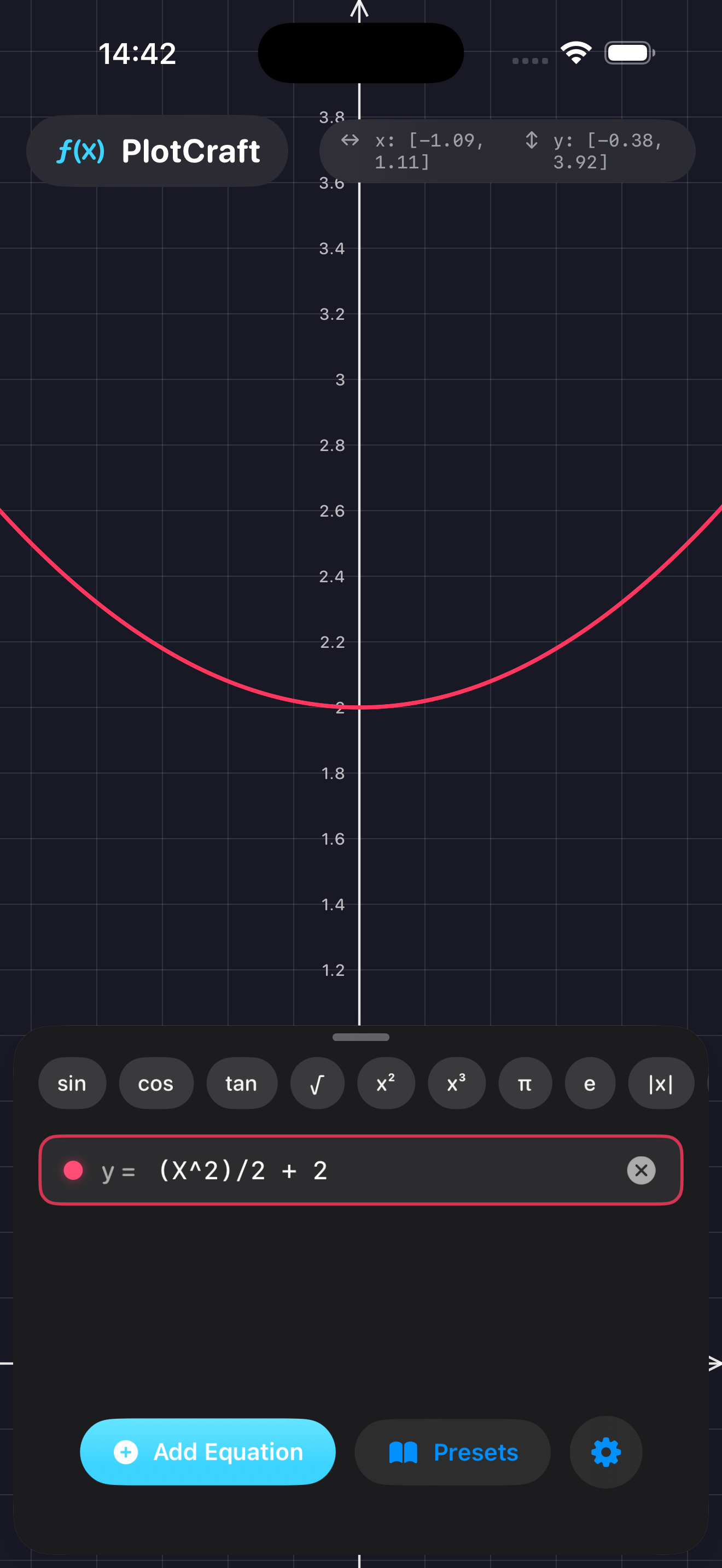Tap the x/y range indicator pill
This screenshot has width=722, height=1568.
pyautogui.click(x=506, y=151)
